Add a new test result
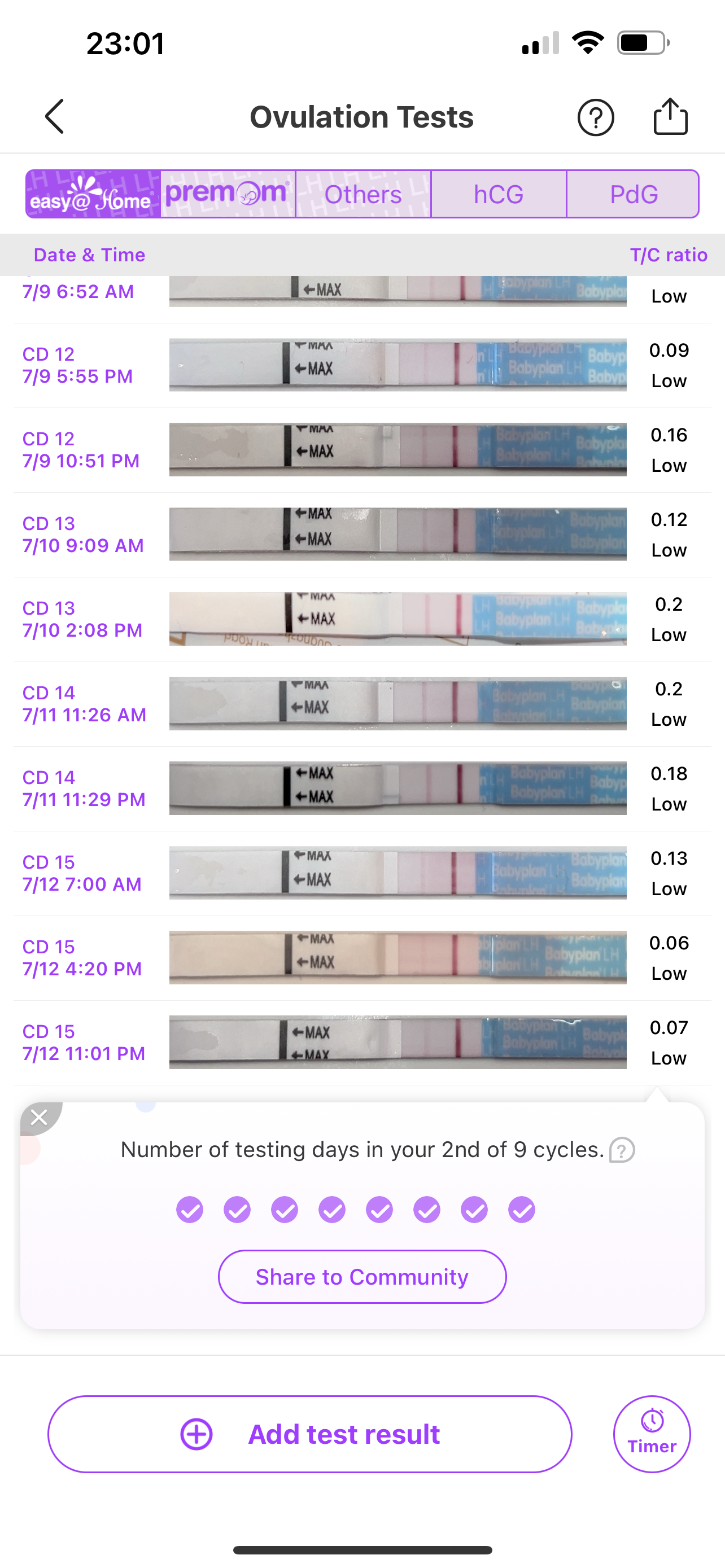The width and height of the screenshot is (725, 1568). click(310, 1434)
